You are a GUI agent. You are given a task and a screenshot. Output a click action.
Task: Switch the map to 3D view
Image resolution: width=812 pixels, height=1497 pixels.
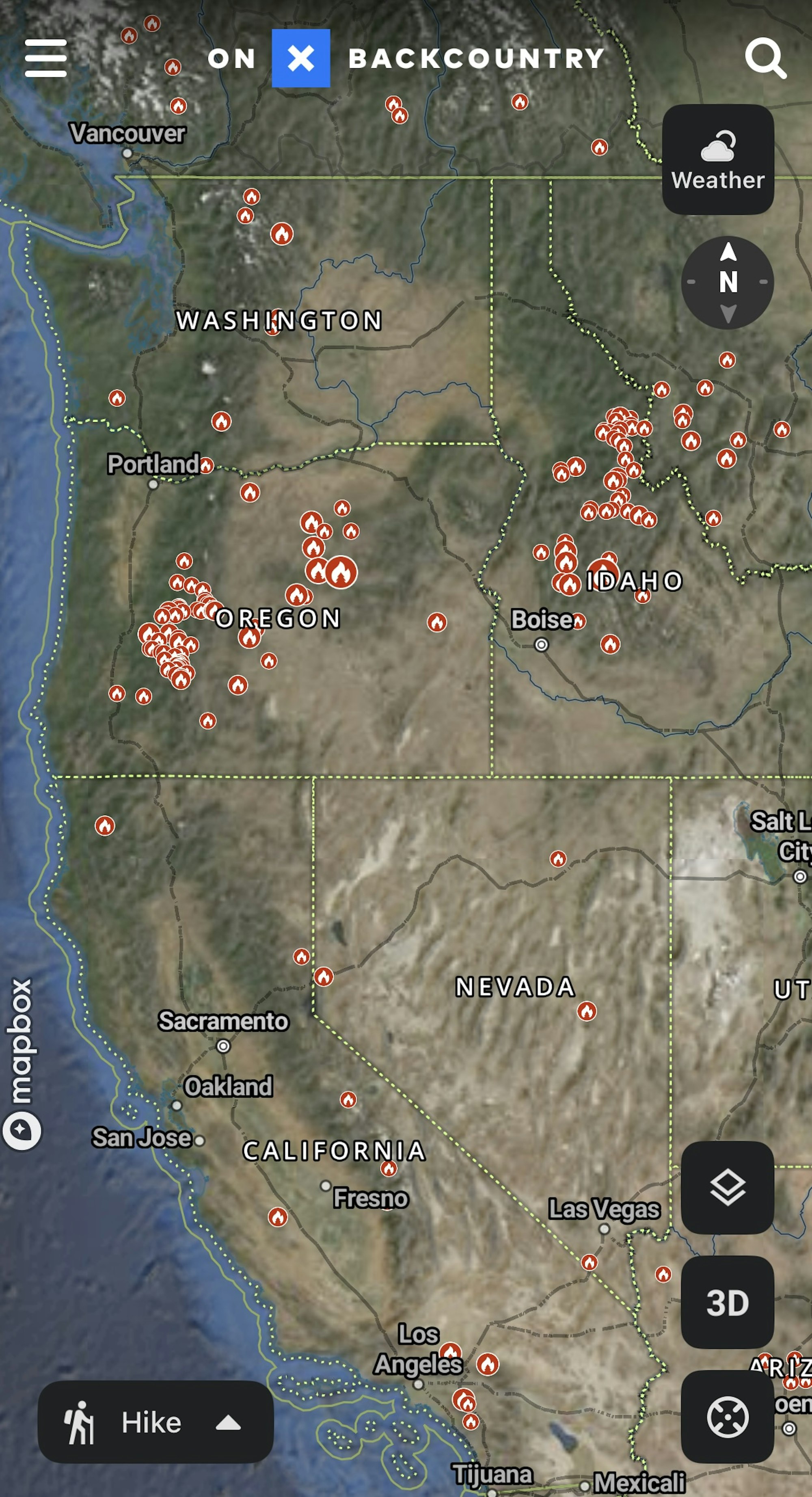coord(727,1303)
